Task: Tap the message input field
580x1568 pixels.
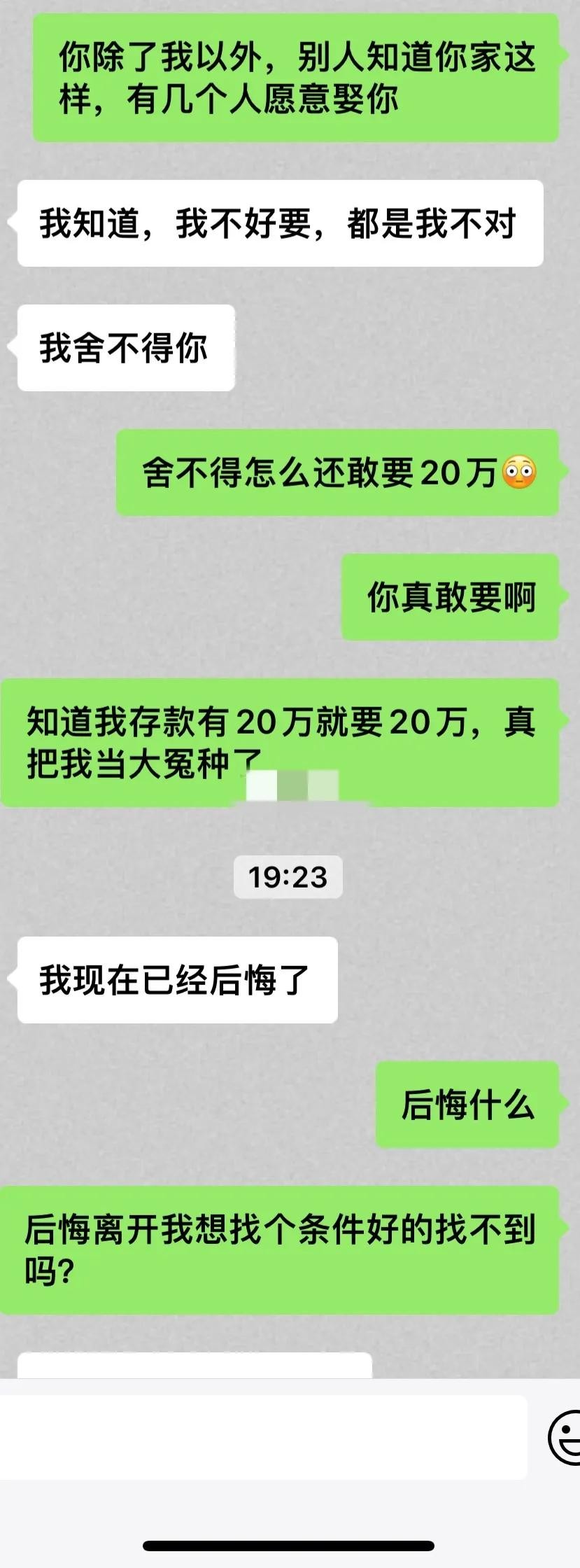Action: pyautogui.click(x=262, y=1437)
